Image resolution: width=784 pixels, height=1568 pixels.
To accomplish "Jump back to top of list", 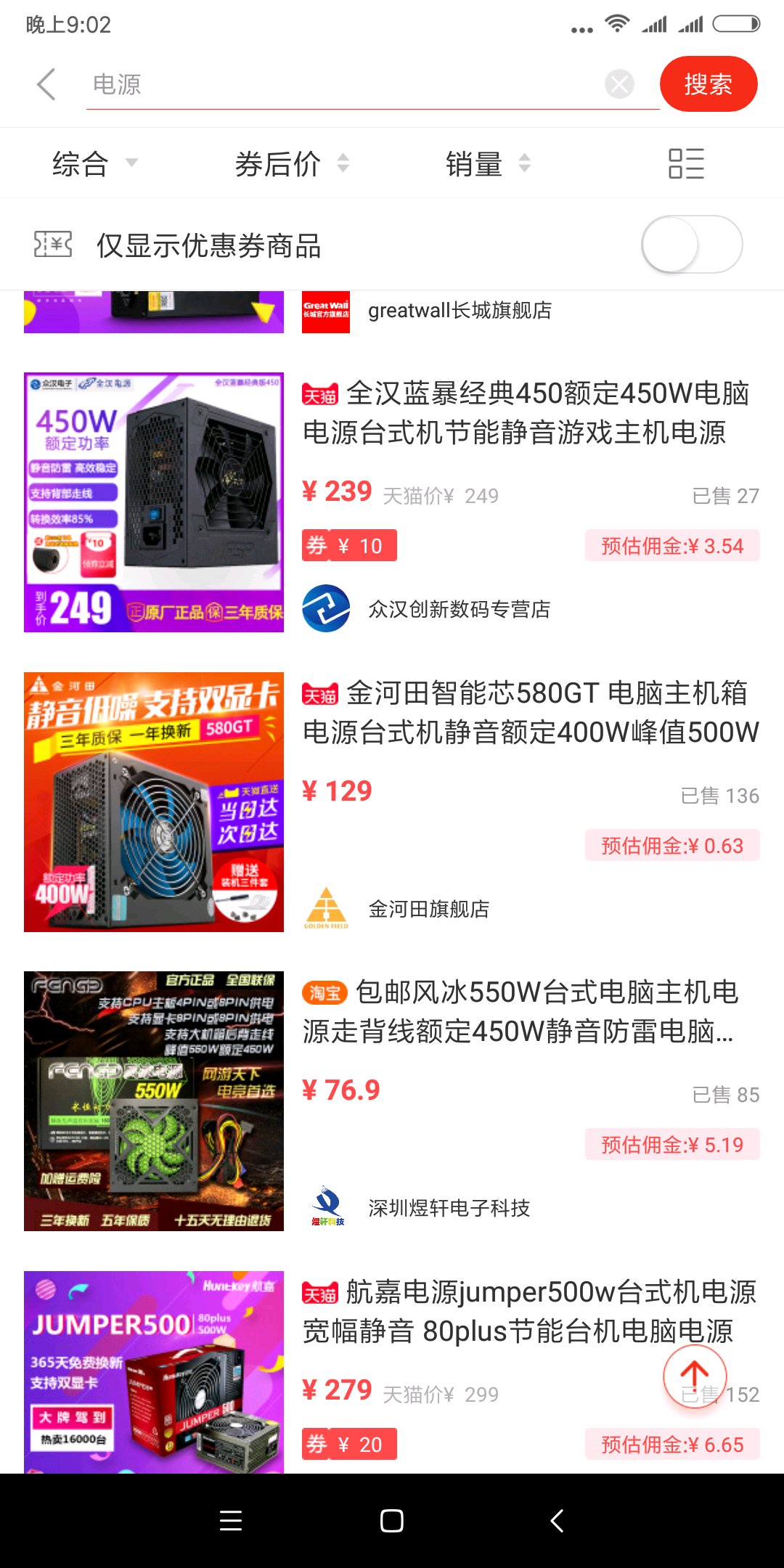I will point(695,1375).
